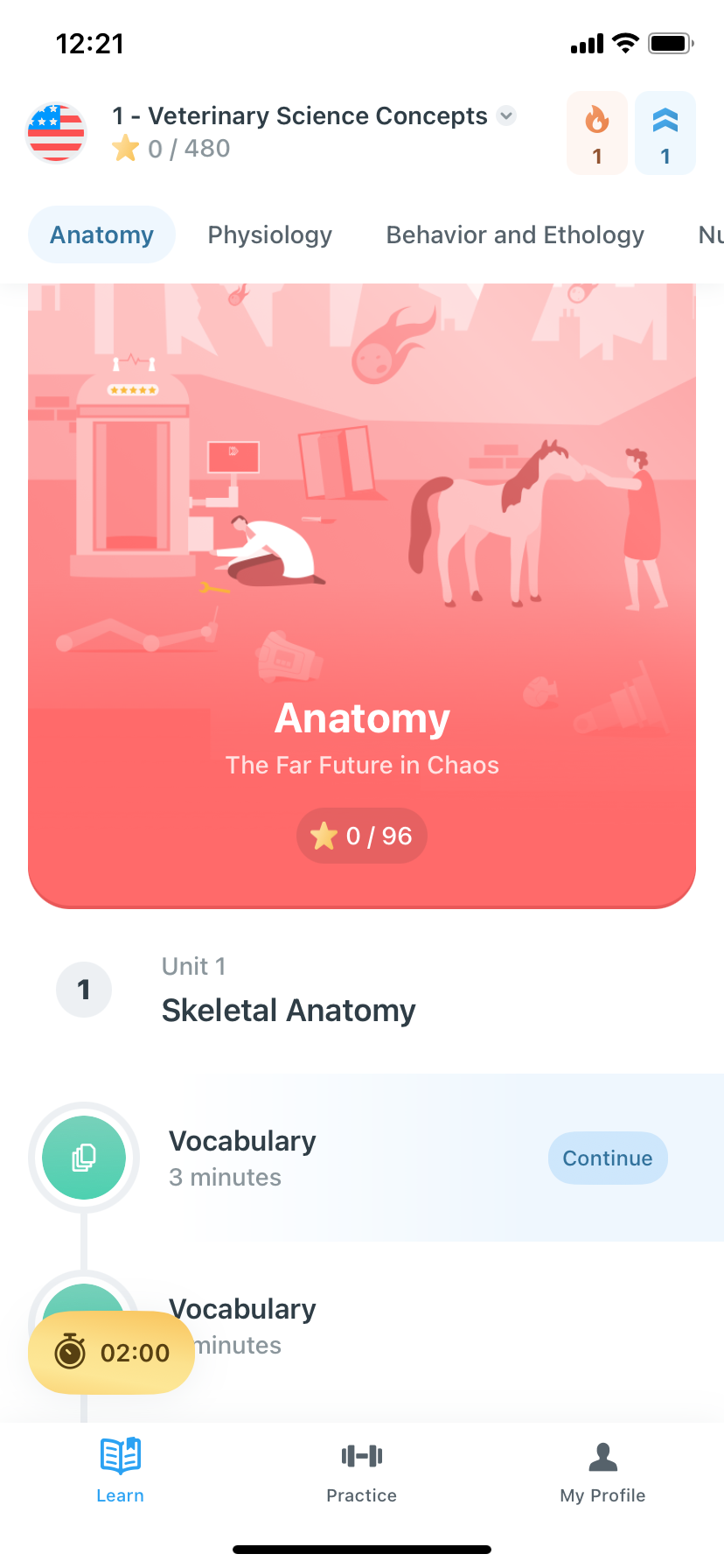724x1568 pixels.
Task: Select the Anatomy tab
Action: click(101, 234)
